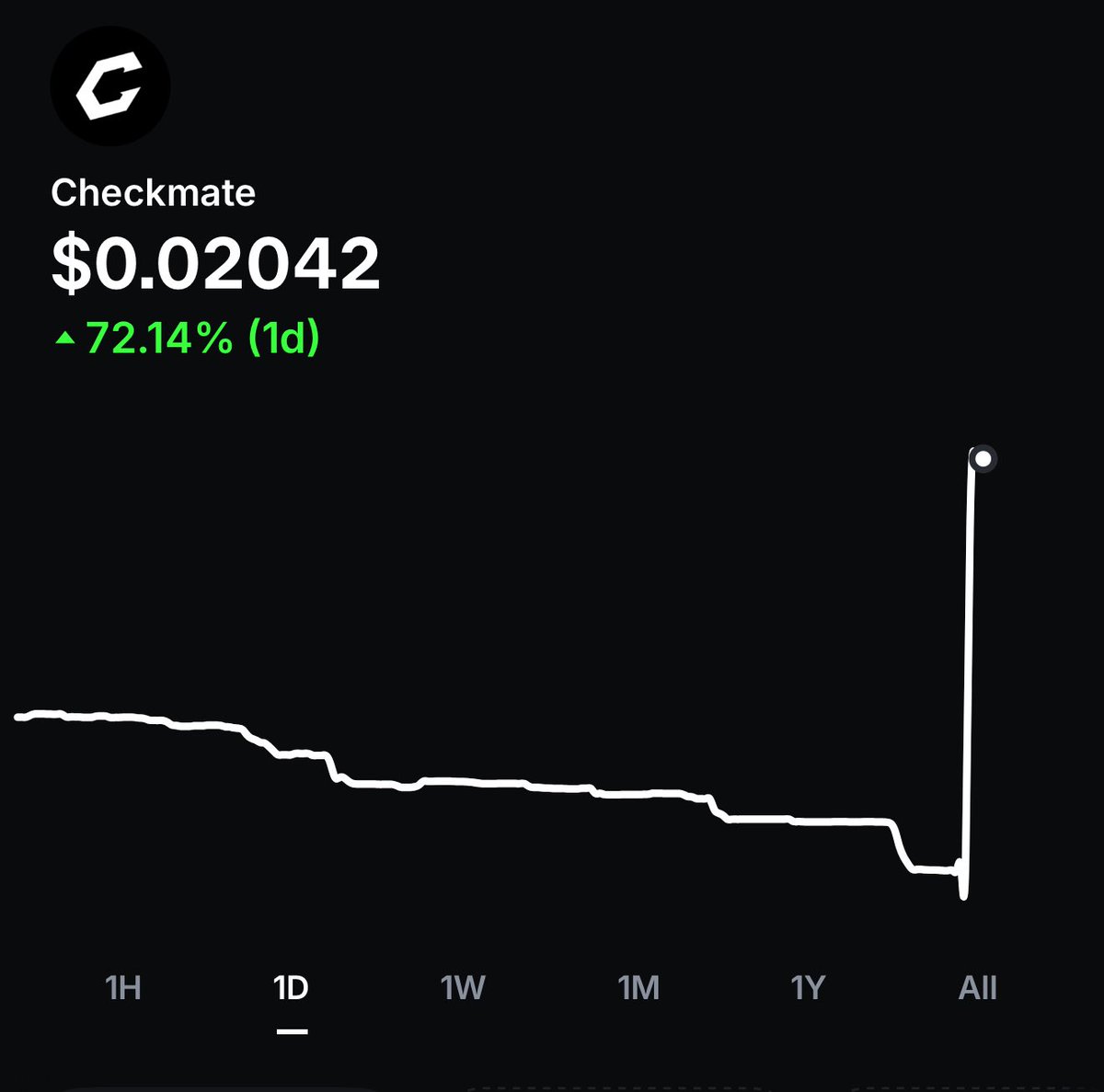This screenshot has width=1104, height=1092.
Task: Select the 1D time range
Action: pyautogui.click(x=291, y=988)
